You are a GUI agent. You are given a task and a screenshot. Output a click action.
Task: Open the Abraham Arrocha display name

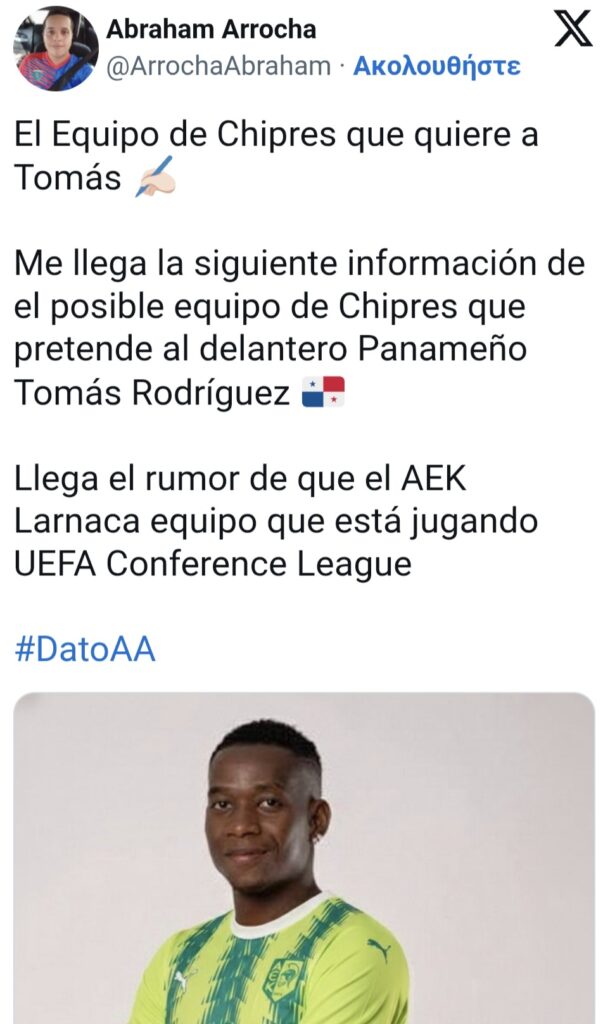coord(211,29)
